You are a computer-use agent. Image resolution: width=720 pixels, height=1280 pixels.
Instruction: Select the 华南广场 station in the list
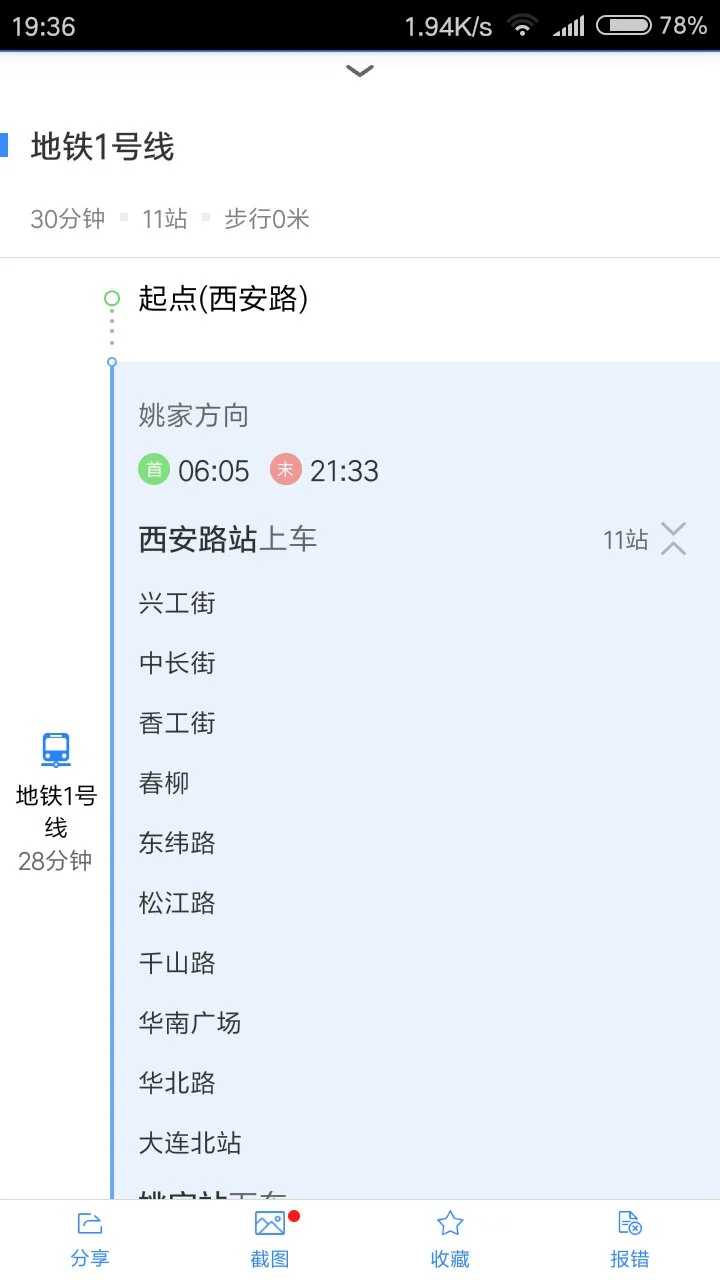(x=189, y=1023)
